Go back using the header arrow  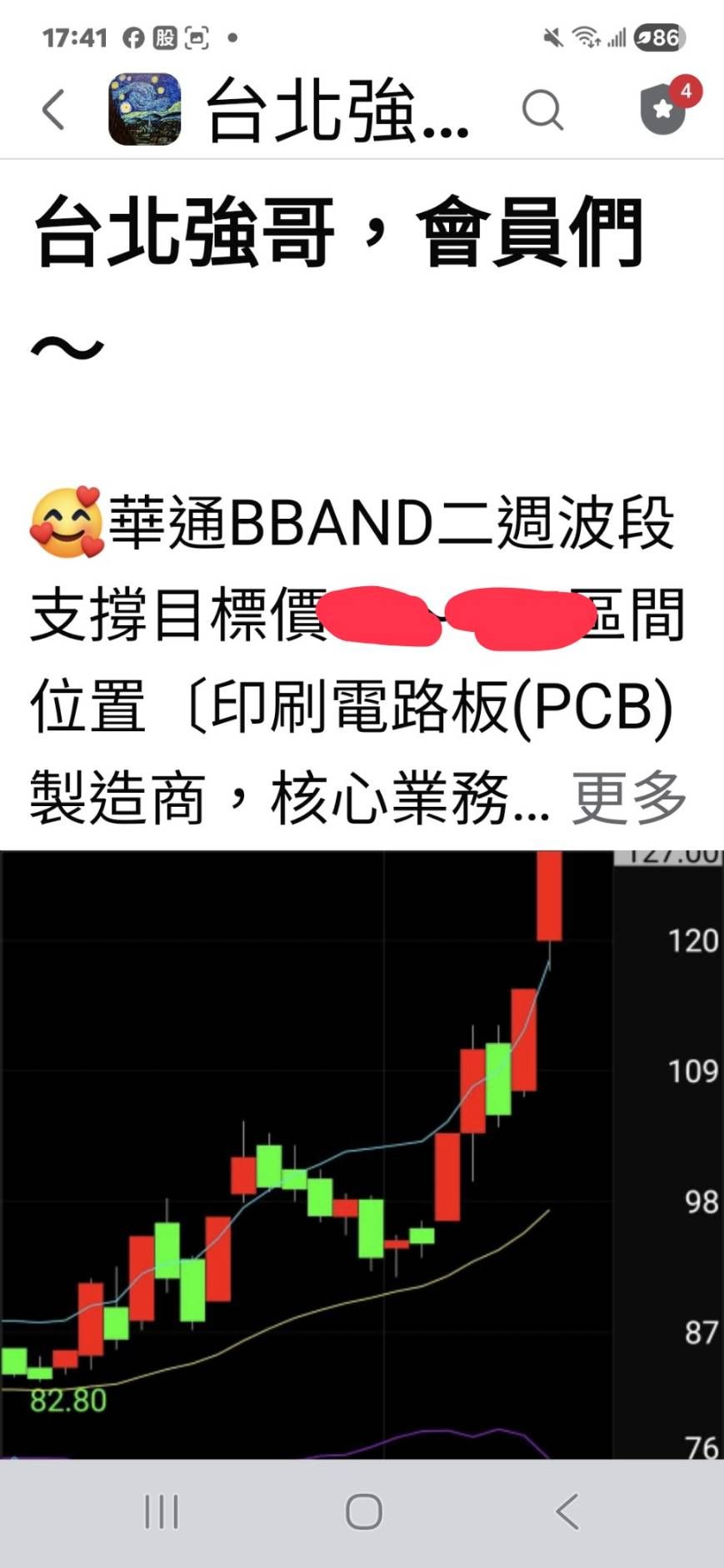[53, 109]
